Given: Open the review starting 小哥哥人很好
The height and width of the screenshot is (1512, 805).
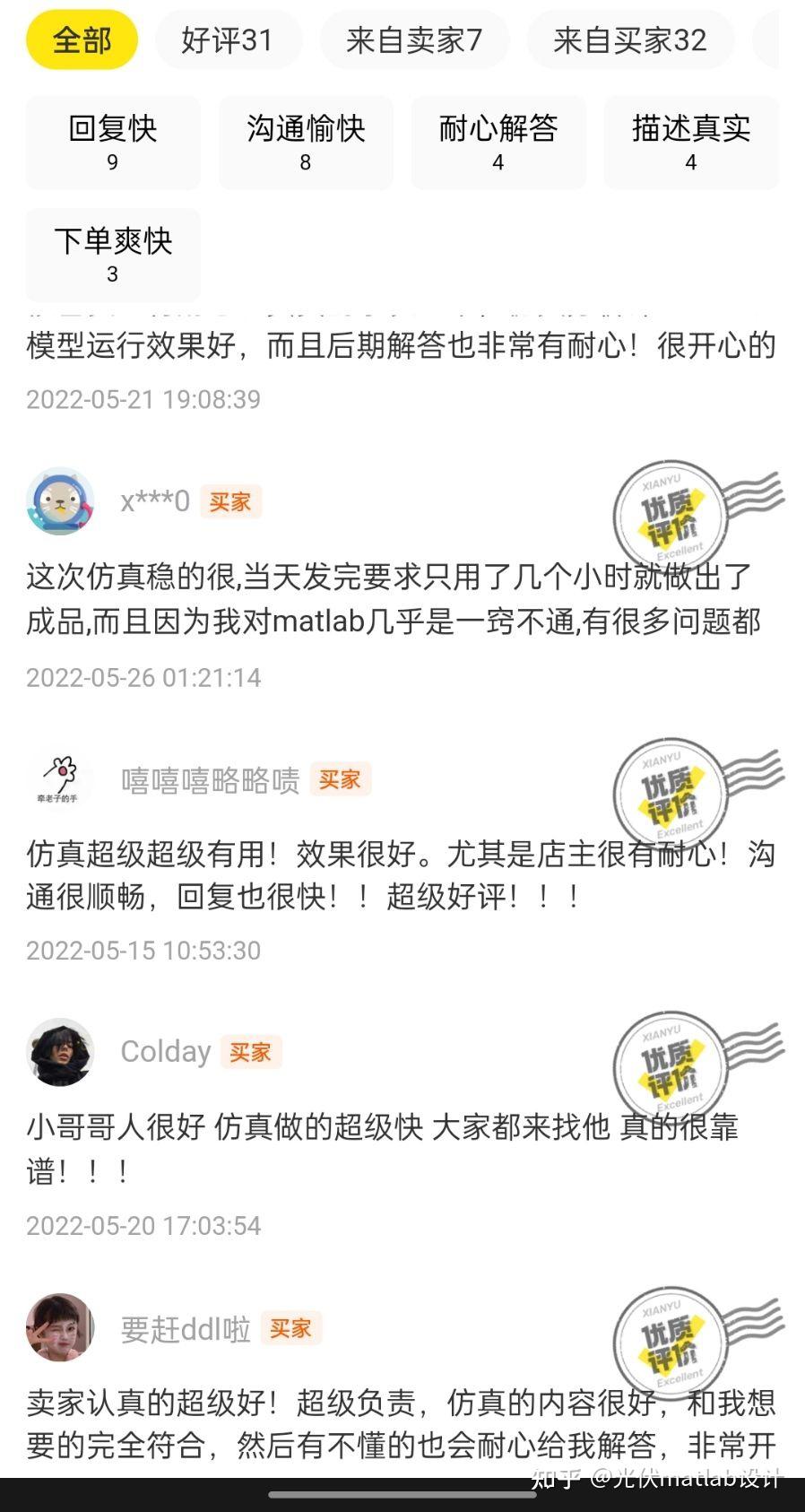Looking at the screenshot, I should [383, 1149].
